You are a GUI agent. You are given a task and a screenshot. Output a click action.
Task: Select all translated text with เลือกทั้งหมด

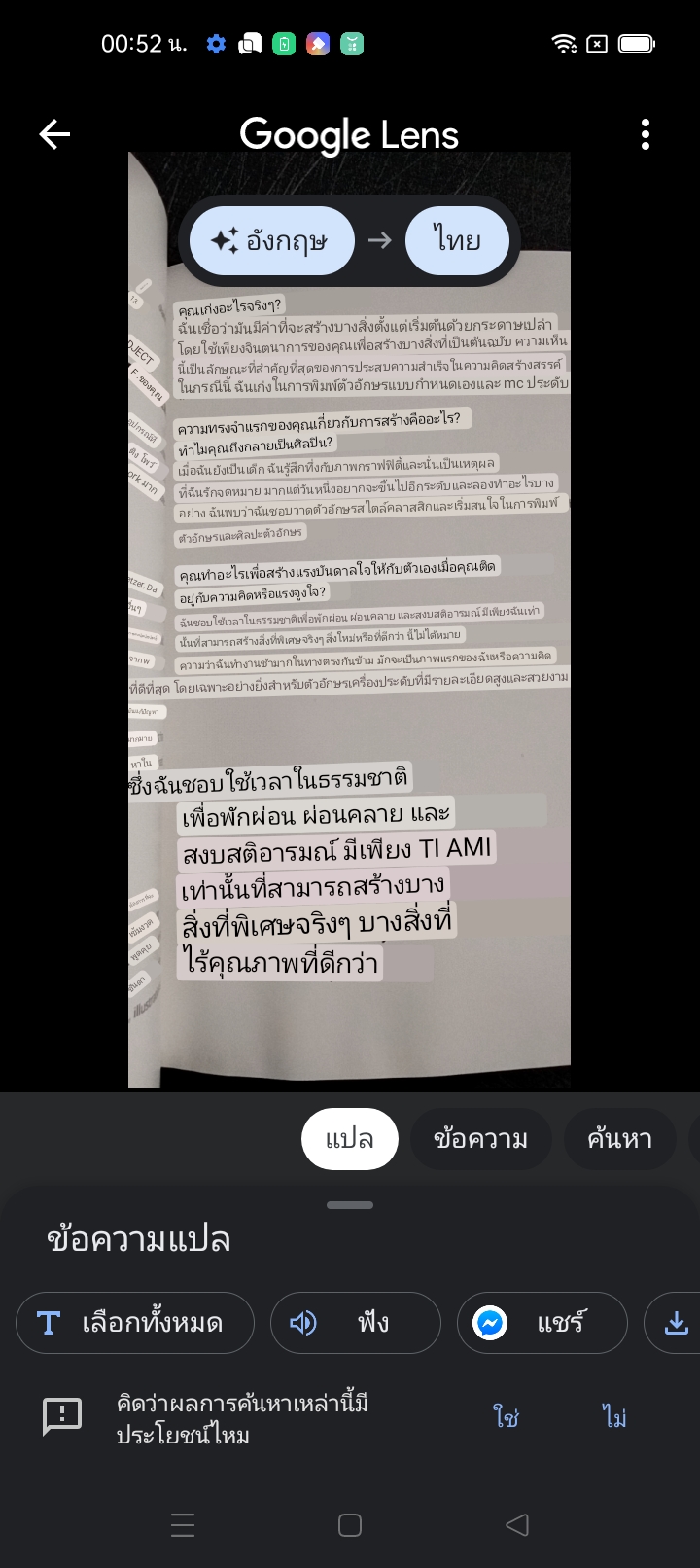tap(135, 1323)
